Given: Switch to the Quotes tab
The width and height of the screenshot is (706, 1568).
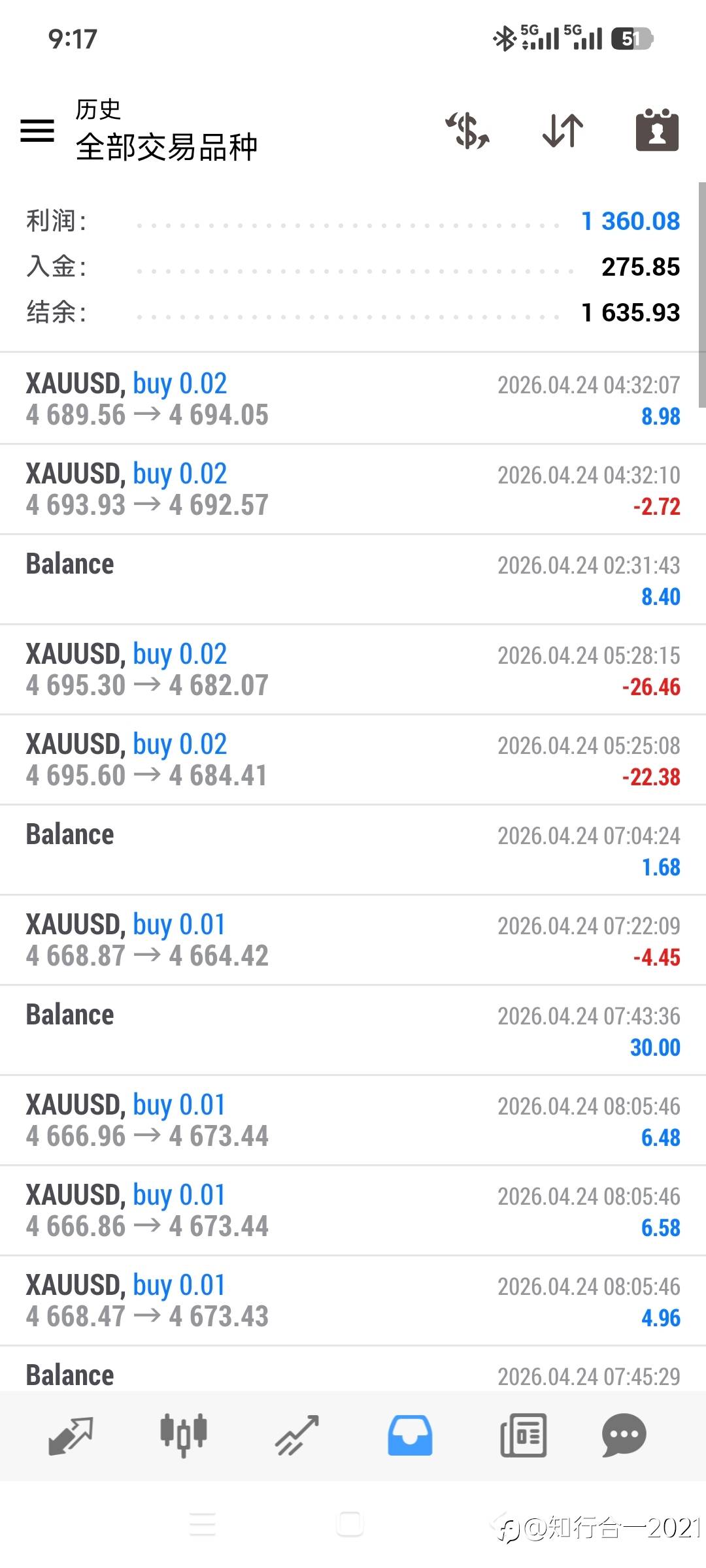Looking at the screenshot, I should (x=71, y=1435).
